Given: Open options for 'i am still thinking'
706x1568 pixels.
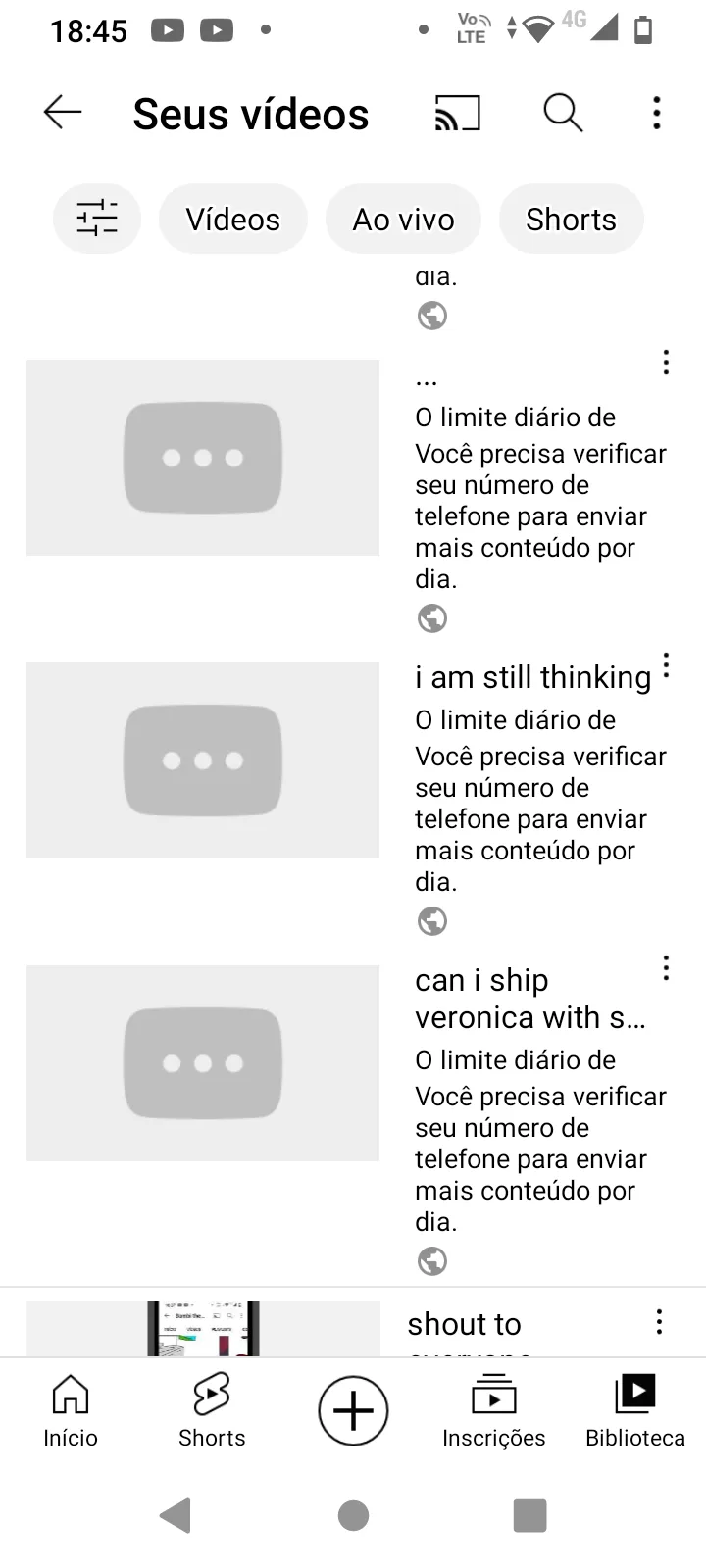Looking at the screenshot, I should tap(666, 665).
